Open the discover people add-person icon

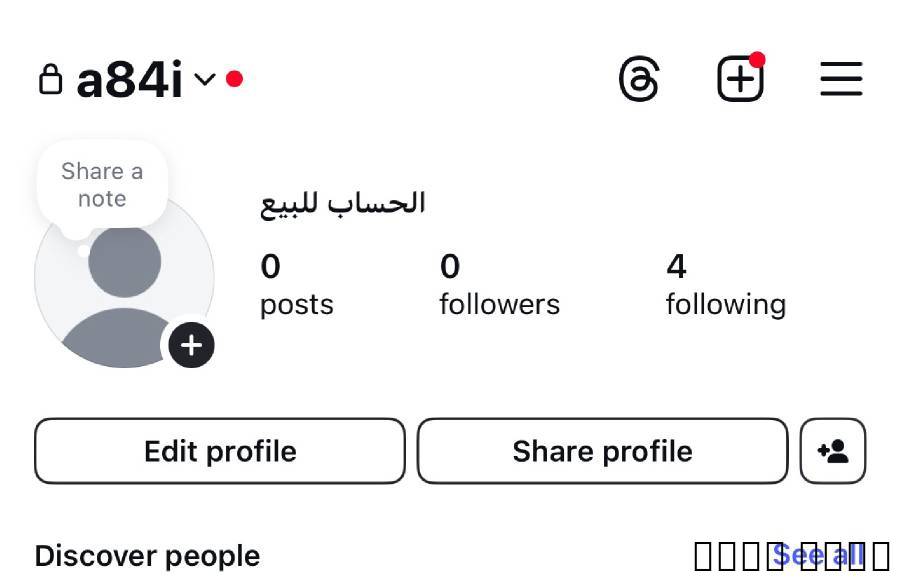pyautogui.click(x=833, y=451)
